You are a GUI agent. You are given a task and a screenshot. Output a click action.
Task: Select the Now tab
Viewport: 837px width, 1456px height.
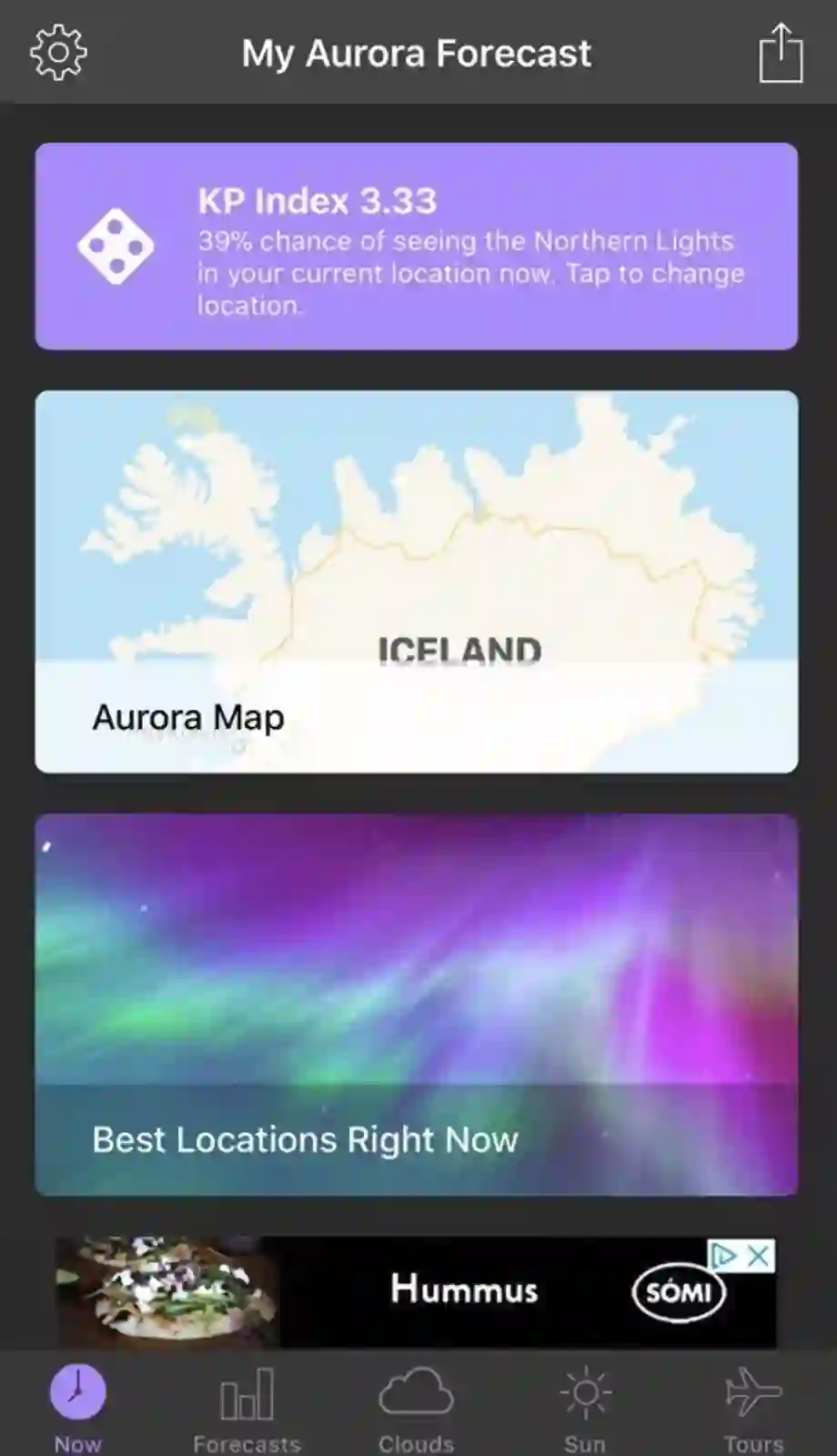pos(78,1406)
